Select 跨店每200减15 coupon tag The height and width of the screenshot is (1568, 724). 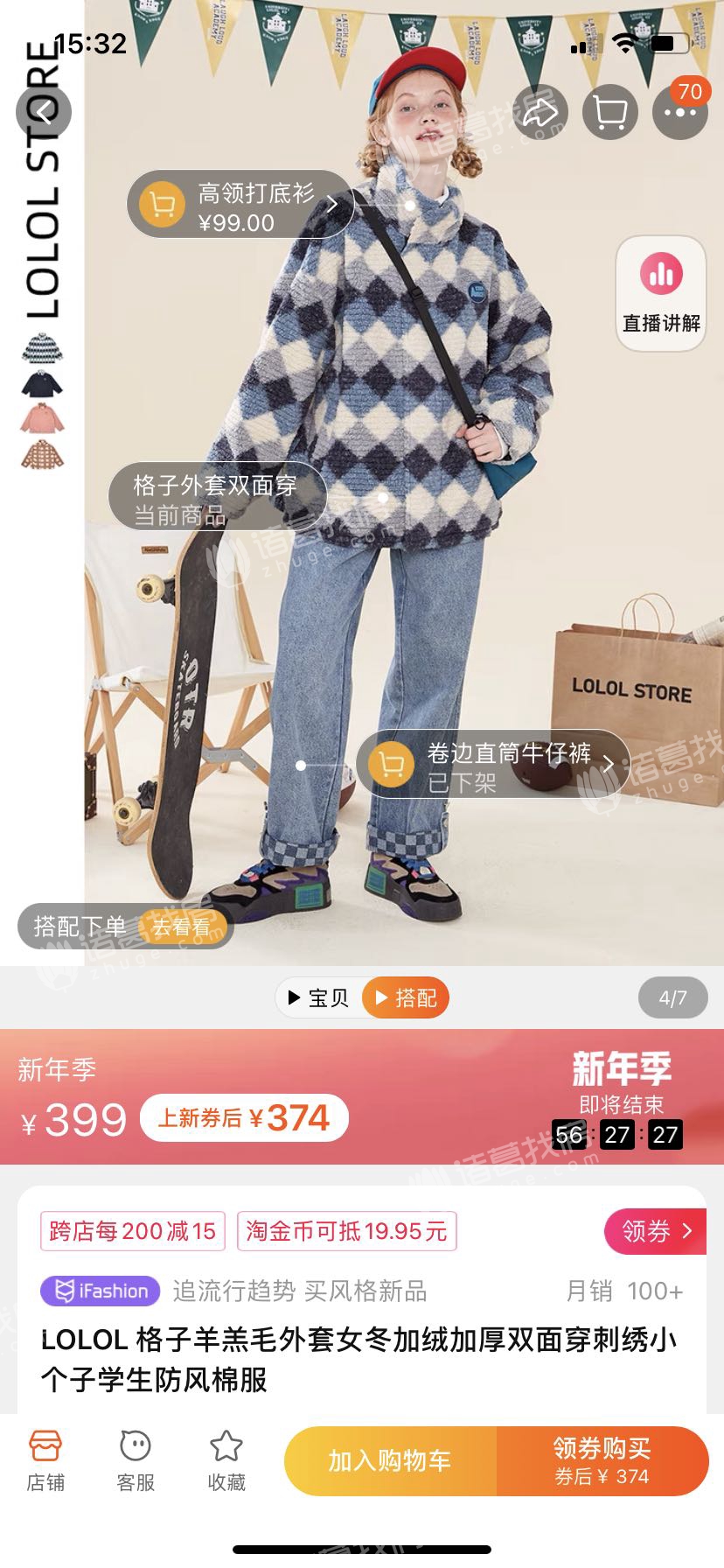[x=133, y=1231]
